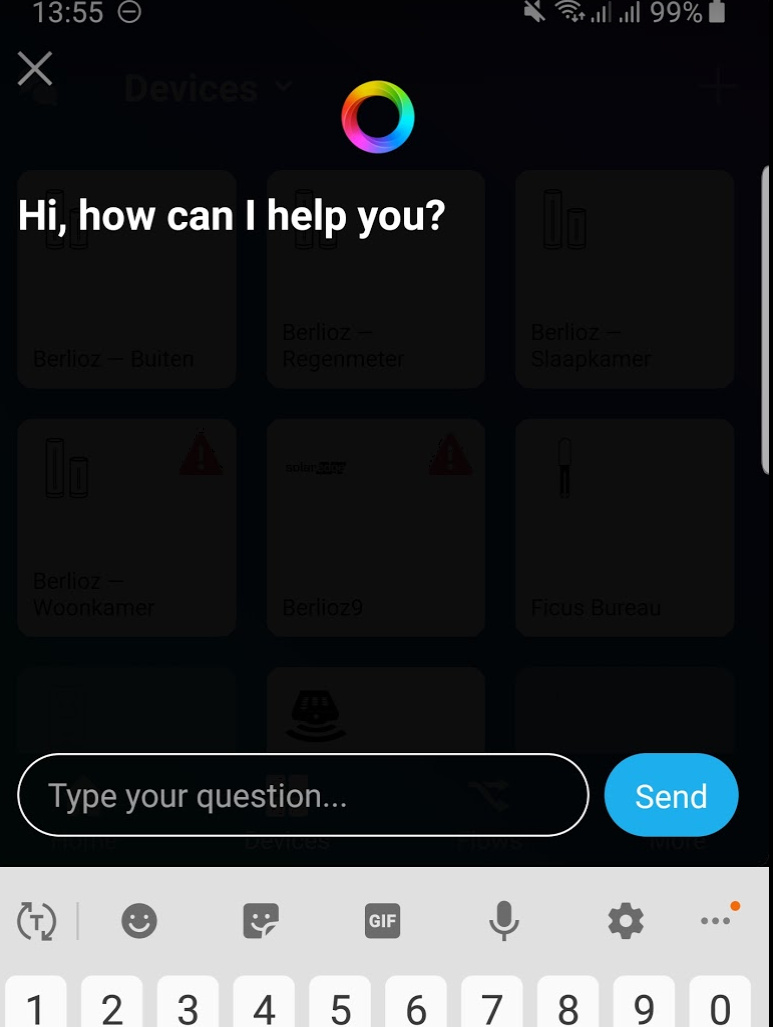Screen dimensions: 773x1027
Task: Start voice input with the microphone
Action: [x=504, y=920]
